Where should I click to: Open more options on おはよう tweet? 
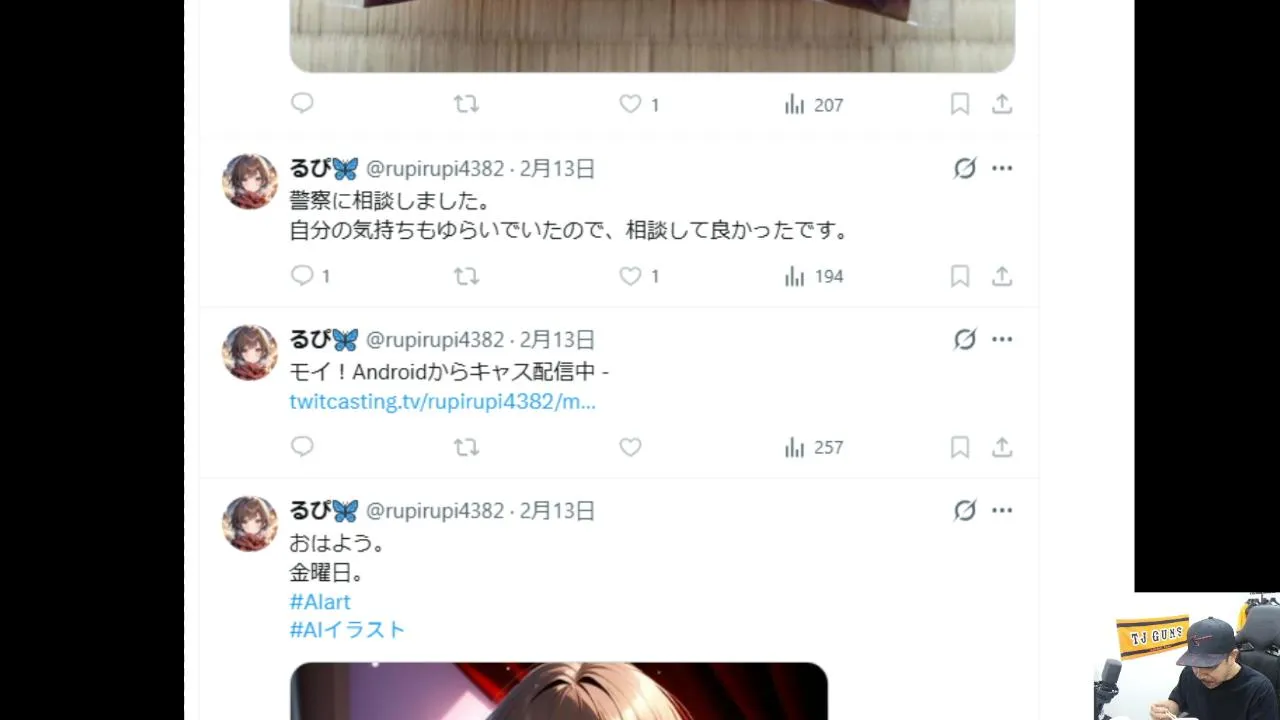pyautogui.click(x=1002, y=511)
